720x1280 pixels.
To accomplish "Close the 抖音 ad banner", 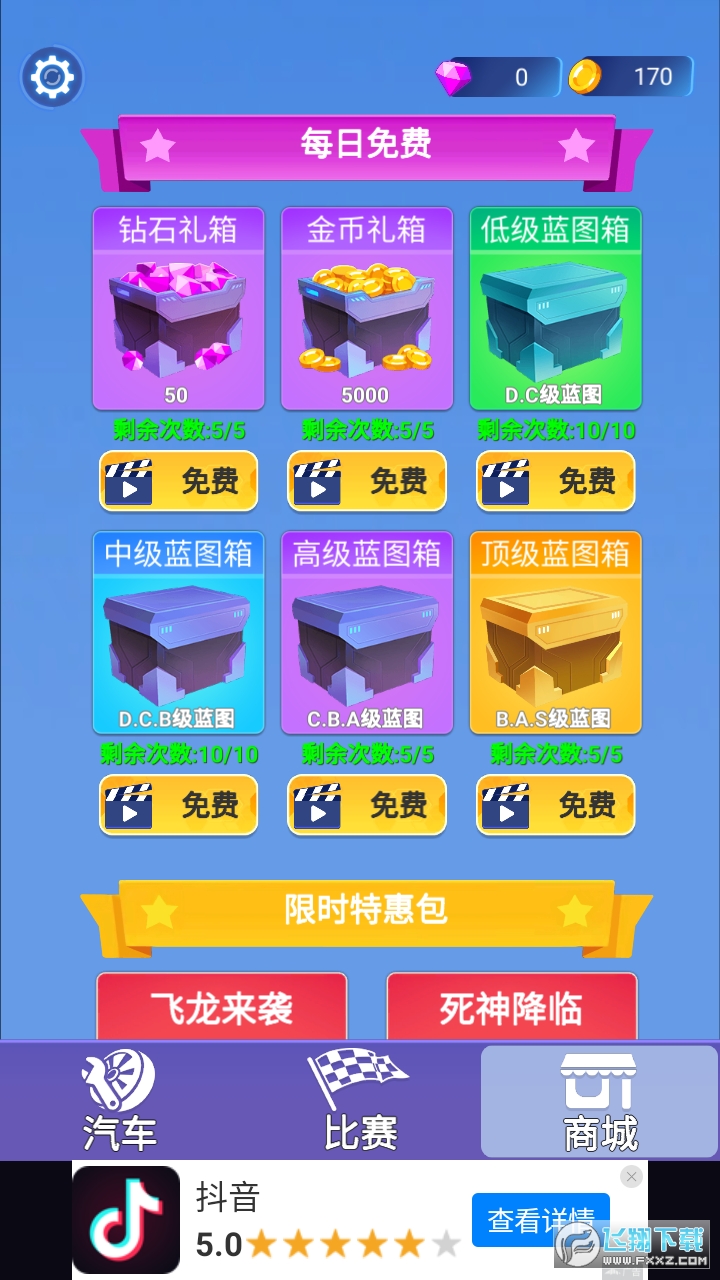I will pyautogui.click(x=631, y=1177).
